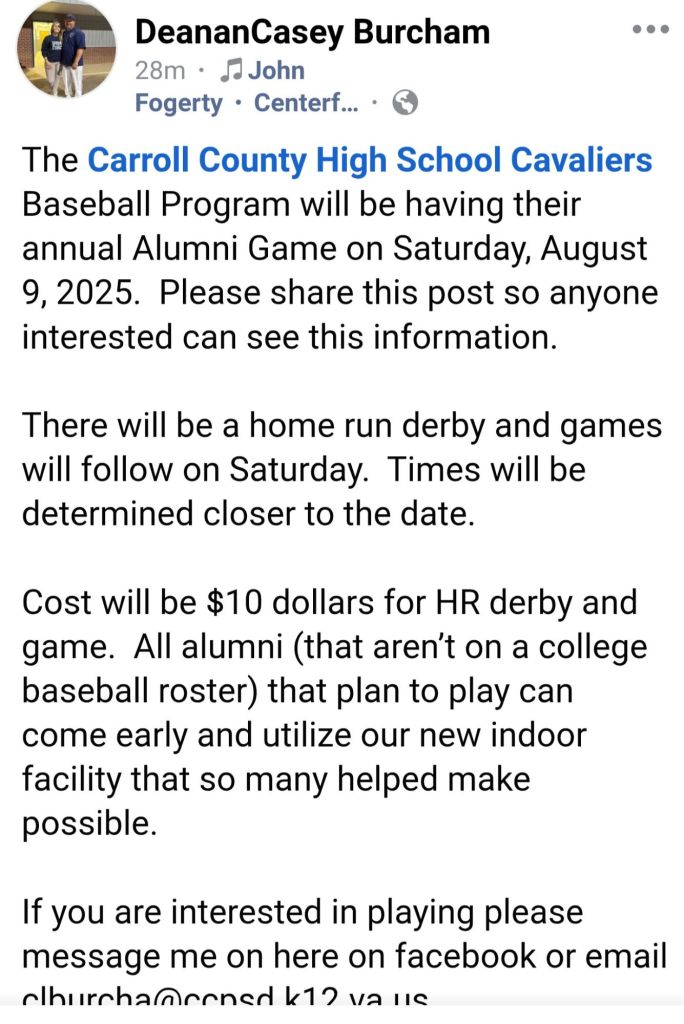
Task: Open DeananCasey Burcham's profile picture
Action: pyautogui.click(x=69, y=50)
